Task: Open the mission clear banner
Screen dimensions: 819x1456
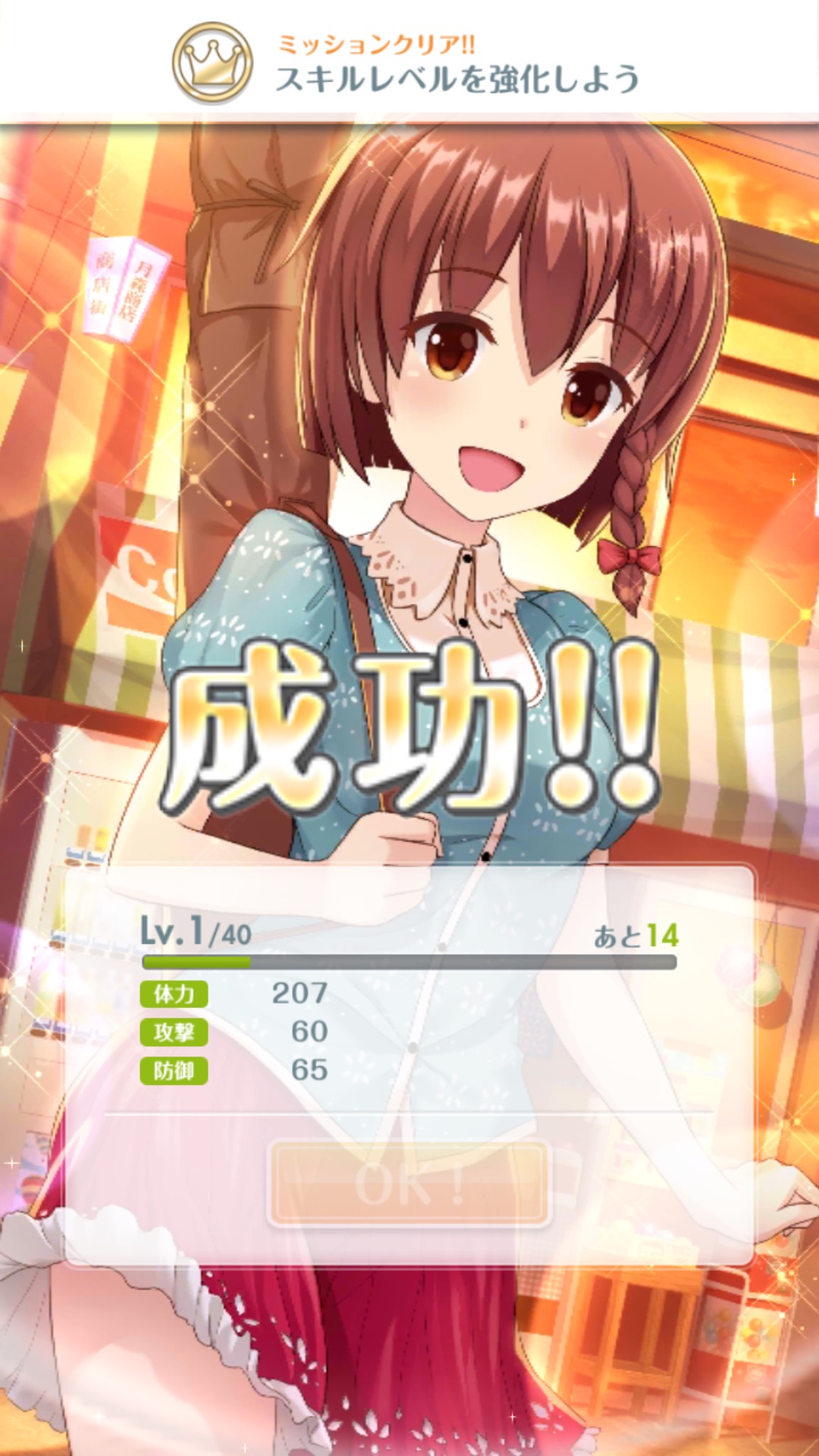Action: 409,62
